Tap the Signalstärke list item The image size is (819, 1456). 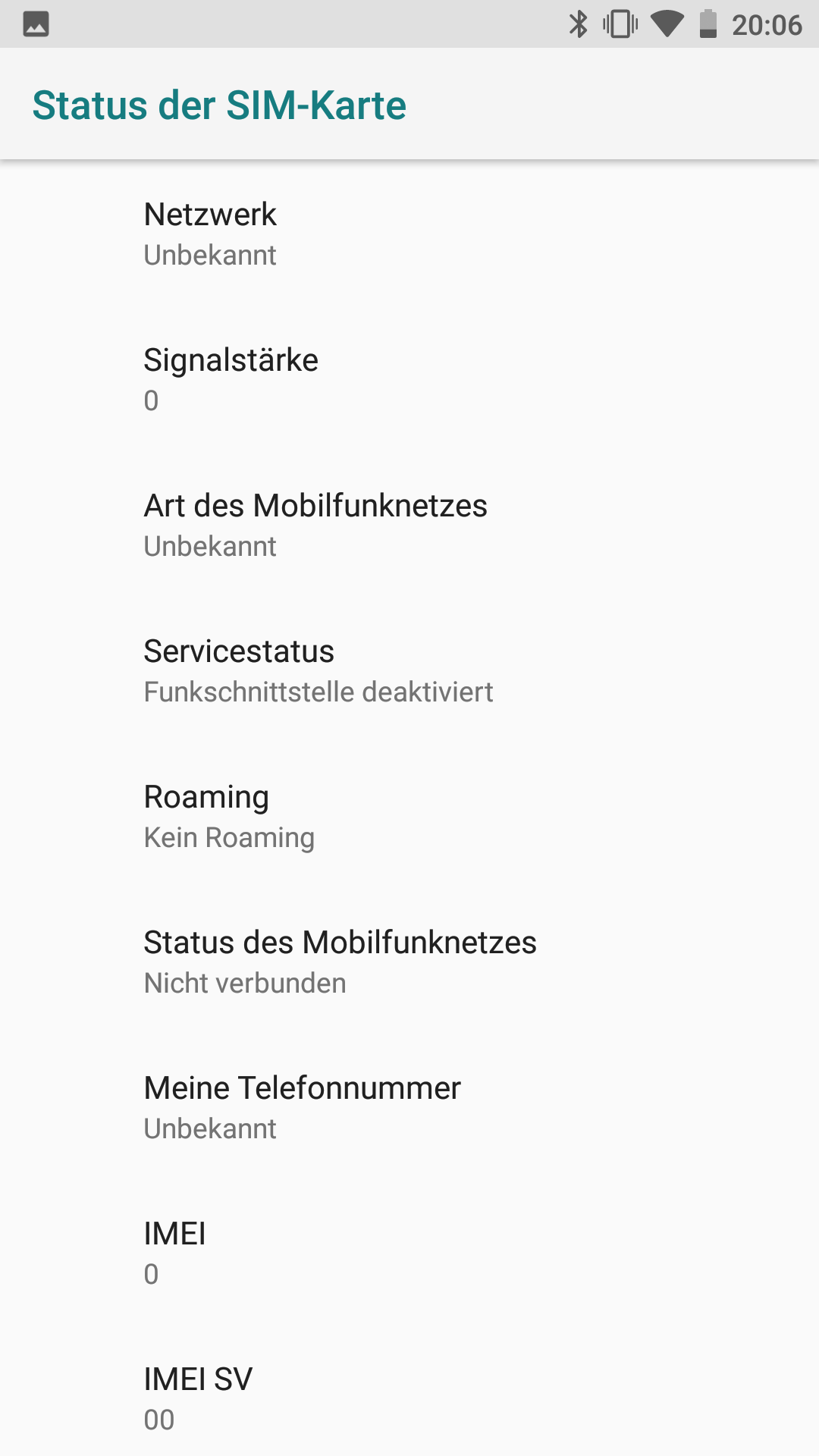pyautogui.click(x=231, y=360)
